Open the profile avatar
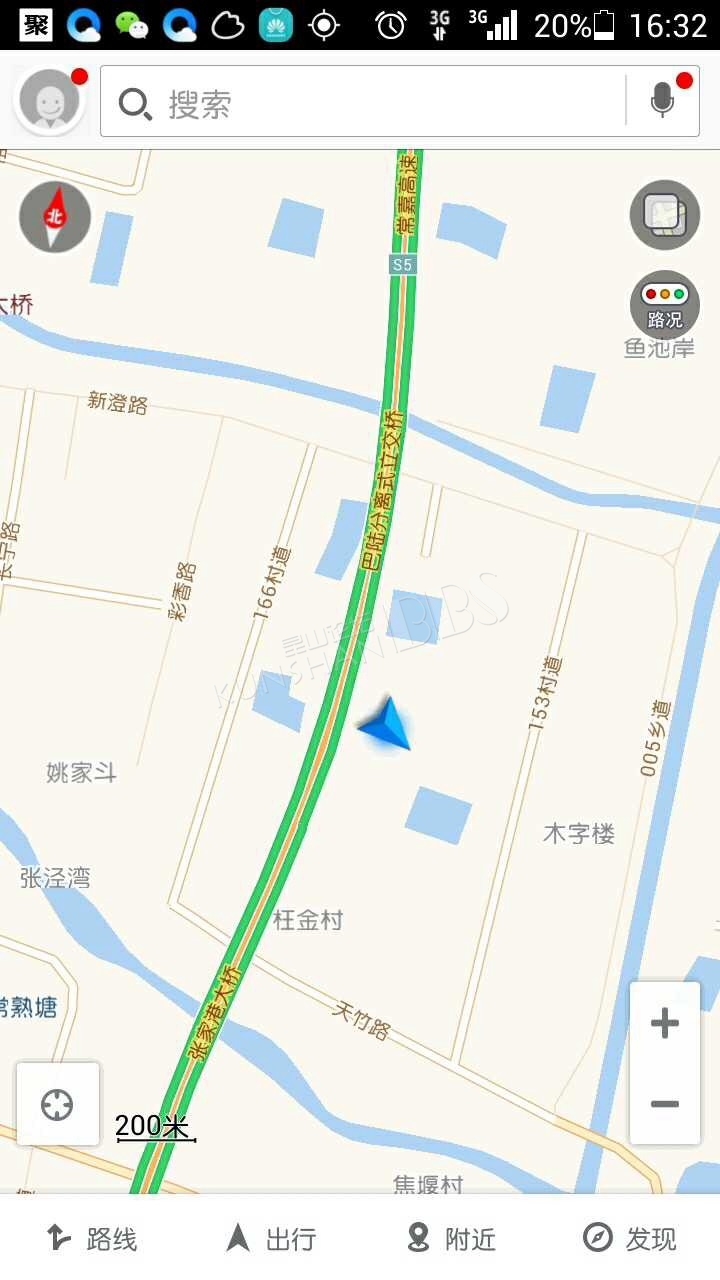720x1280 pixels. (49, 101)
